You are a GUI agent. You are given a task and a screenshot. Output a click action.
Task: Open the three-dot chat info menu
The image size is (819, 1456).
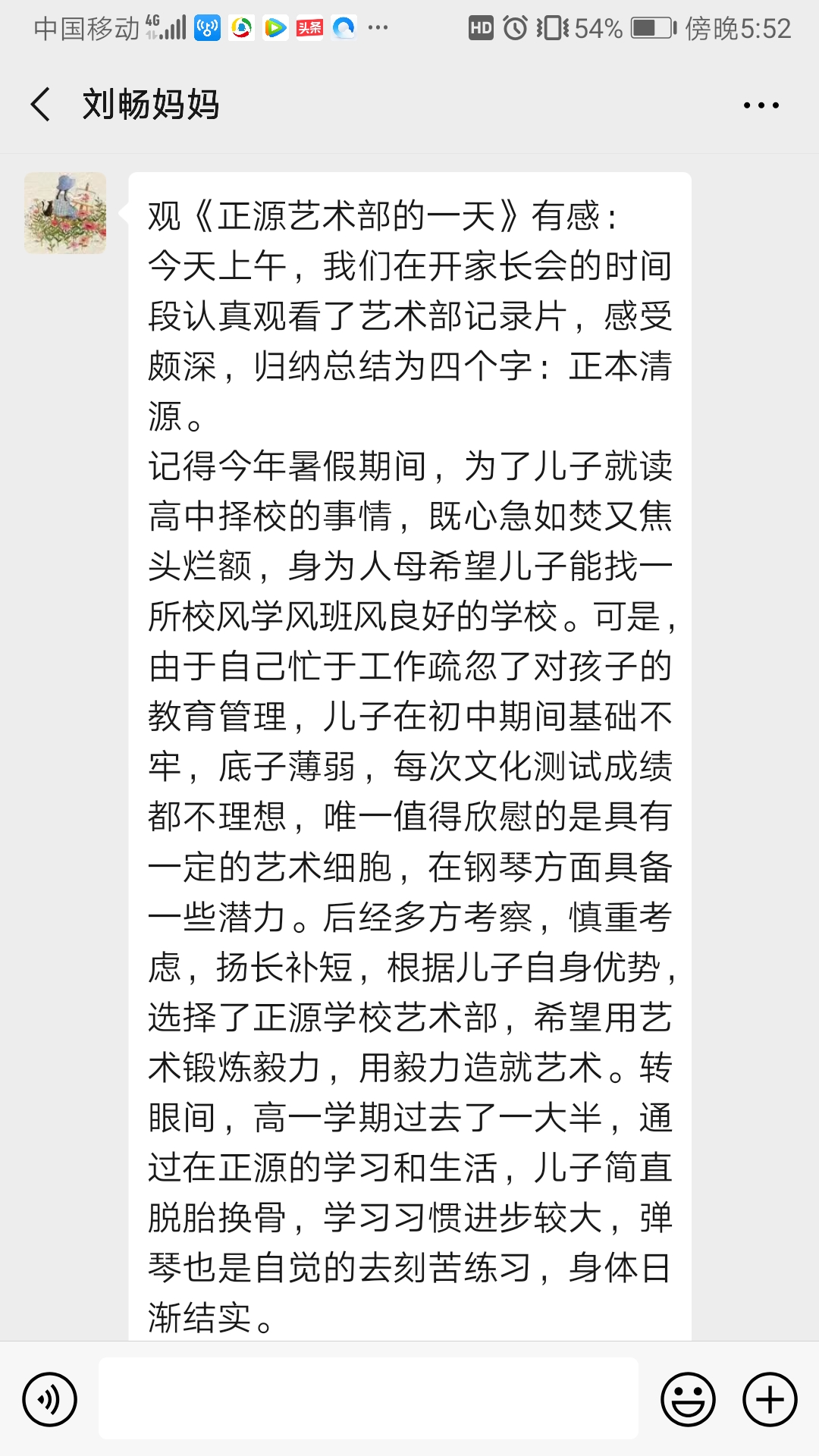(761, 105)
